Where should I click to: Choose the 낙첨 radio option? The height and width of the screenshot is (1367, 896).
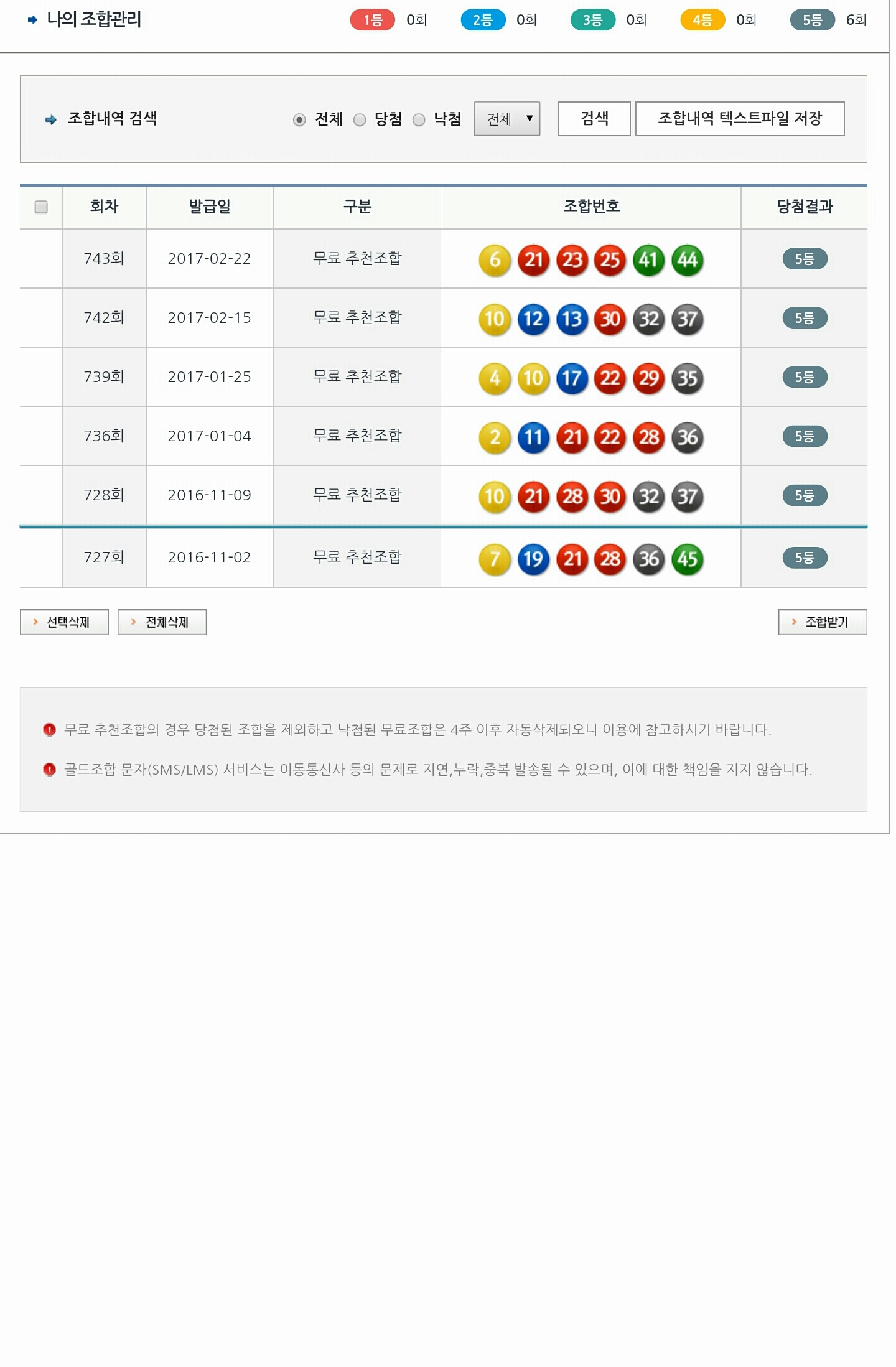(x=419, y=119)
